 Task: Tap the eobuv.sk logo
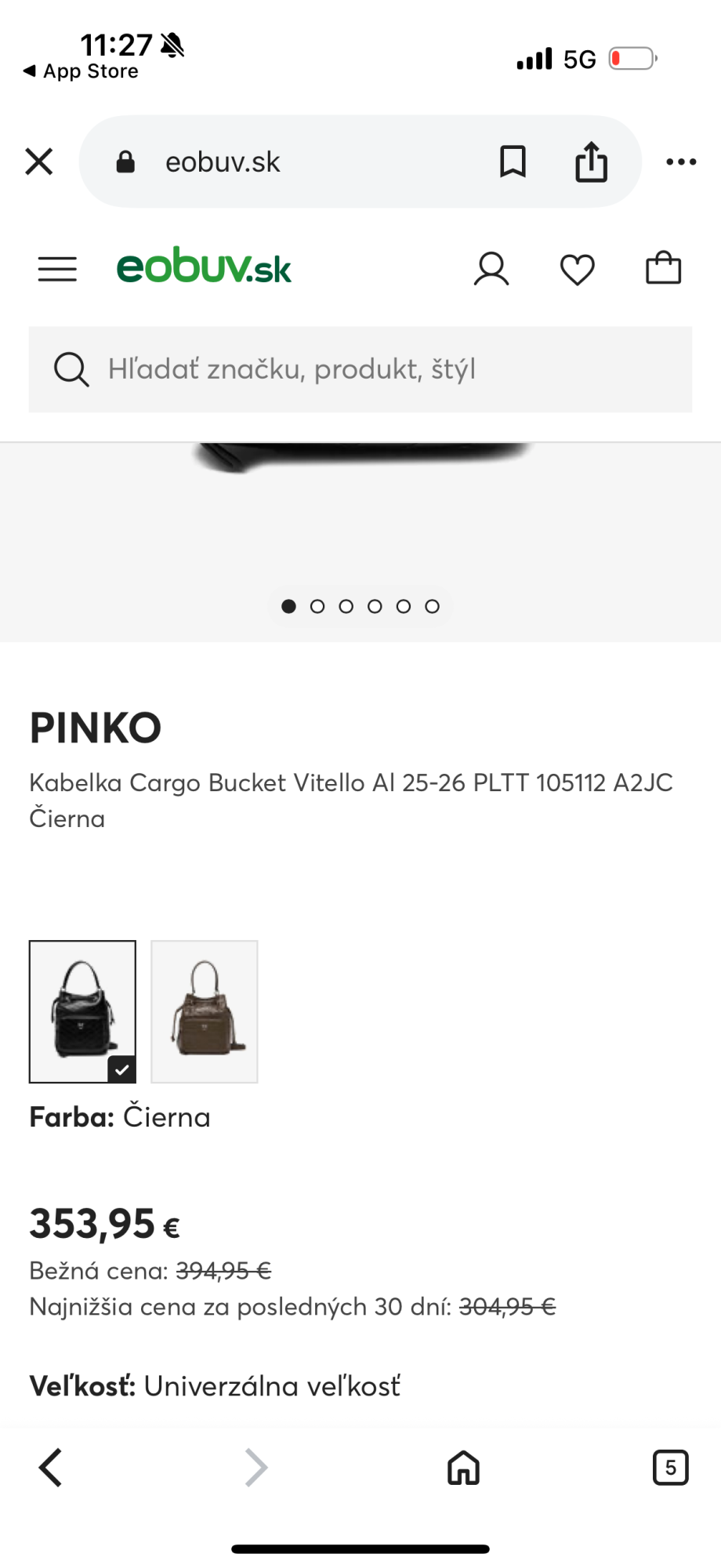205,267
